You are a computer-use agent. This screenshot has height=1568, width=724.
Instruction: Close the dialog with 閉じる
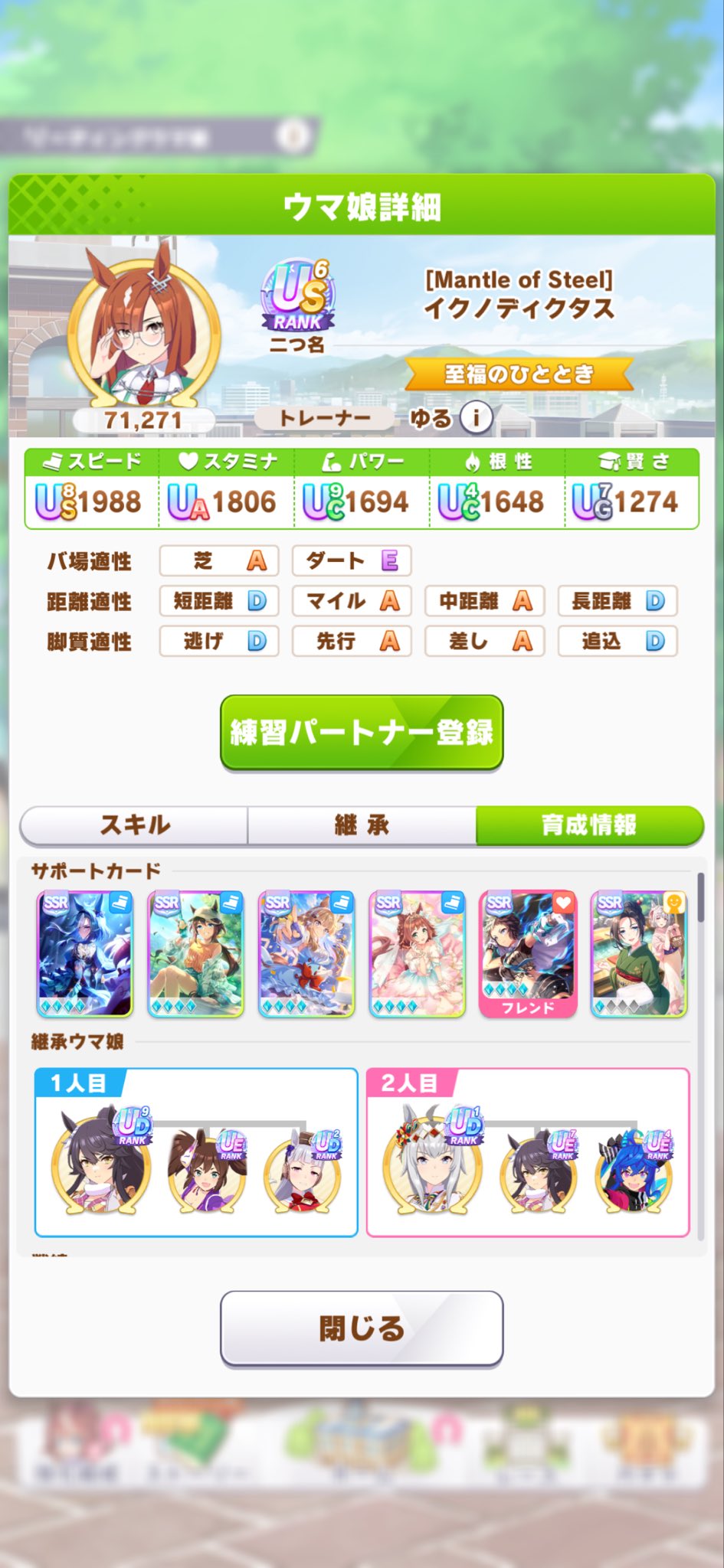[x=362, y=1328]
